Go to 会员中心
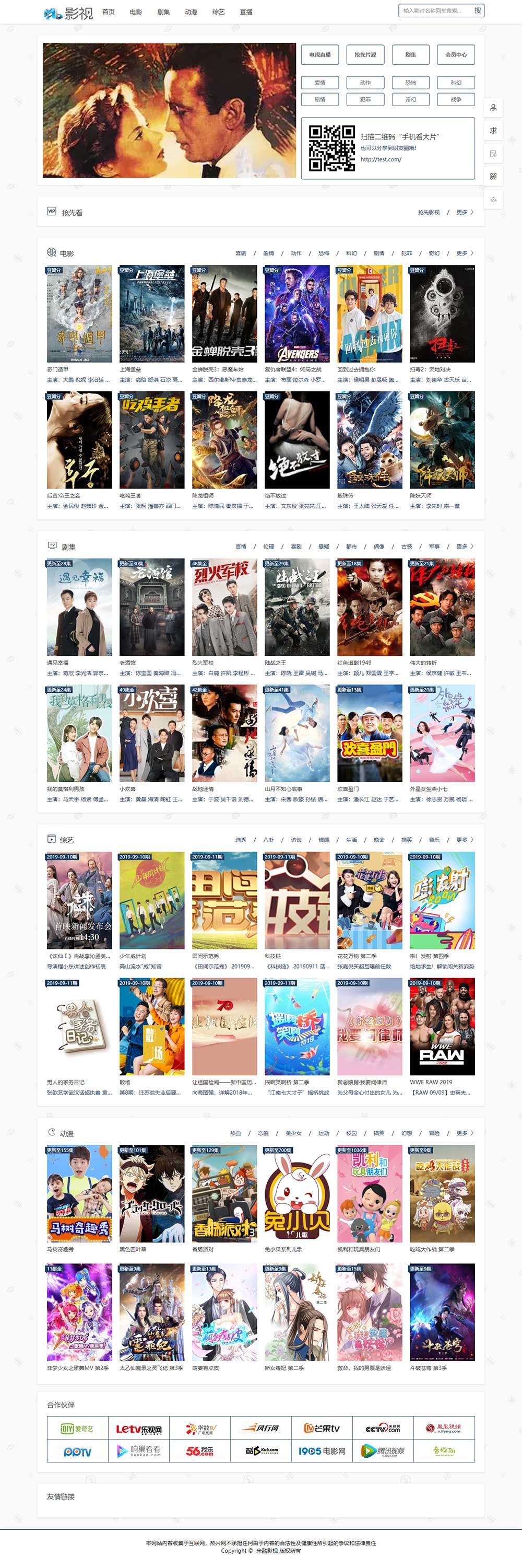The height and width of the screenshot is (1568, 522). [456, 55]
